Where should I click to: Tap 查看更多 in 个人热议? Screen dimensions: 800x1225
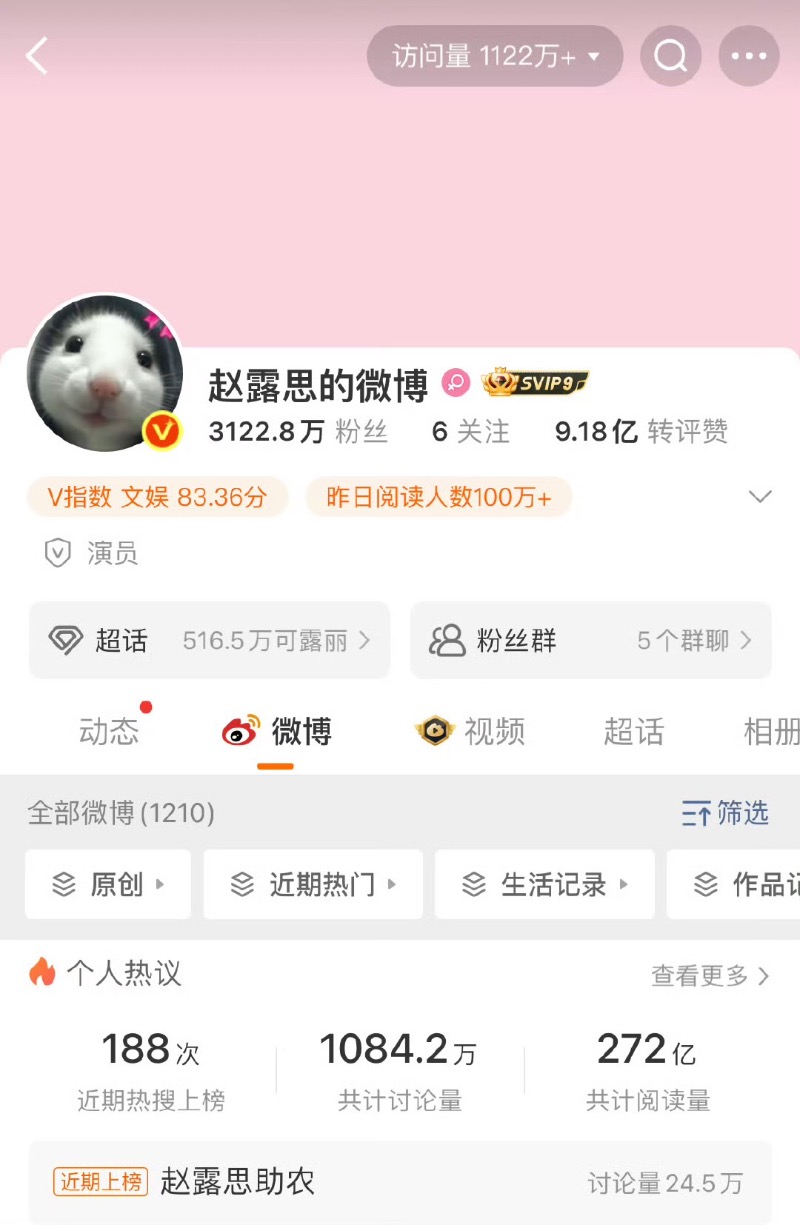click(x=710, y=975)
